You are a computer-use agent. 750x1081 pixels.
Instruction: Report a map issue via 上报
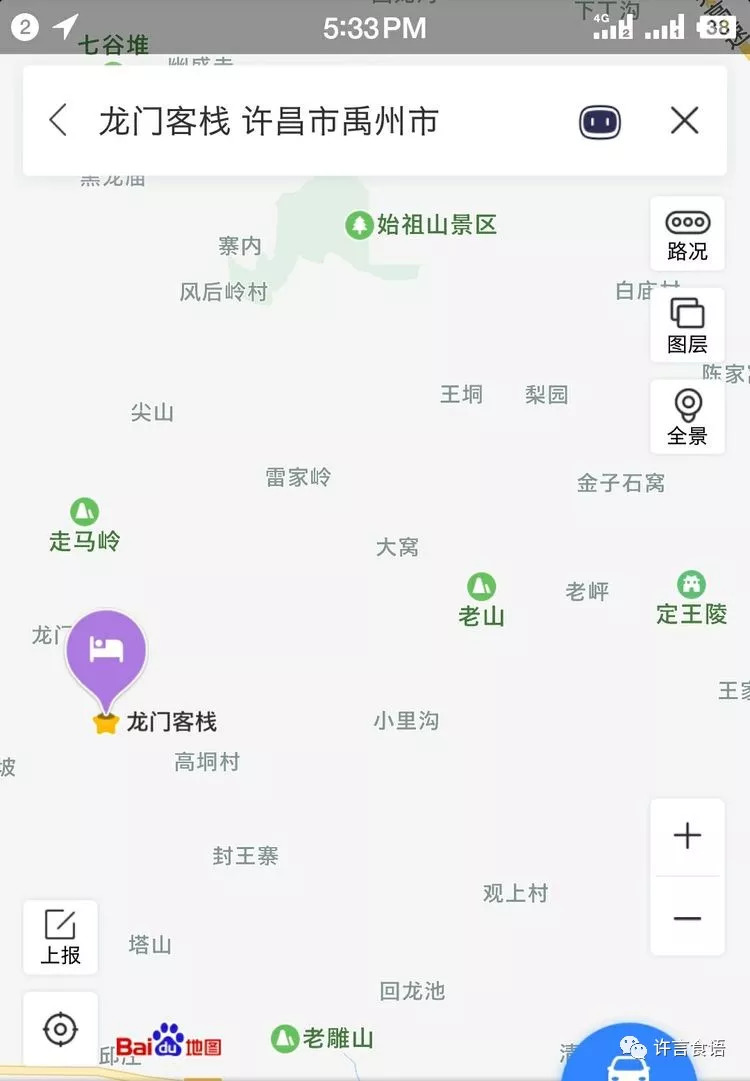(x=60, y=937)
